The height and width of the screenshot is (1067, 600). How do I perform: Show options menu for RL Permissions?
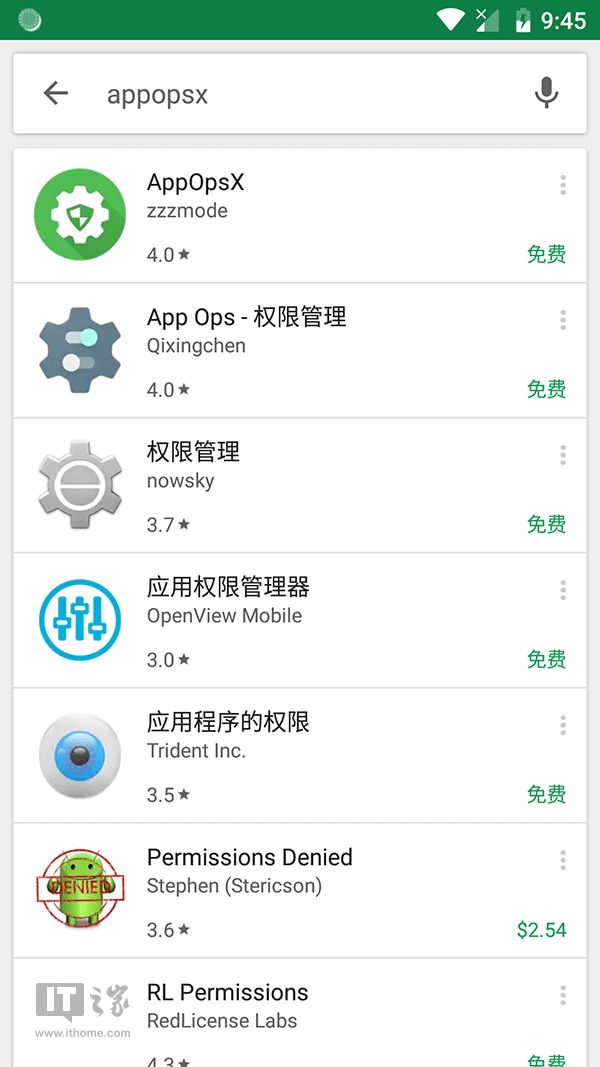563,995
